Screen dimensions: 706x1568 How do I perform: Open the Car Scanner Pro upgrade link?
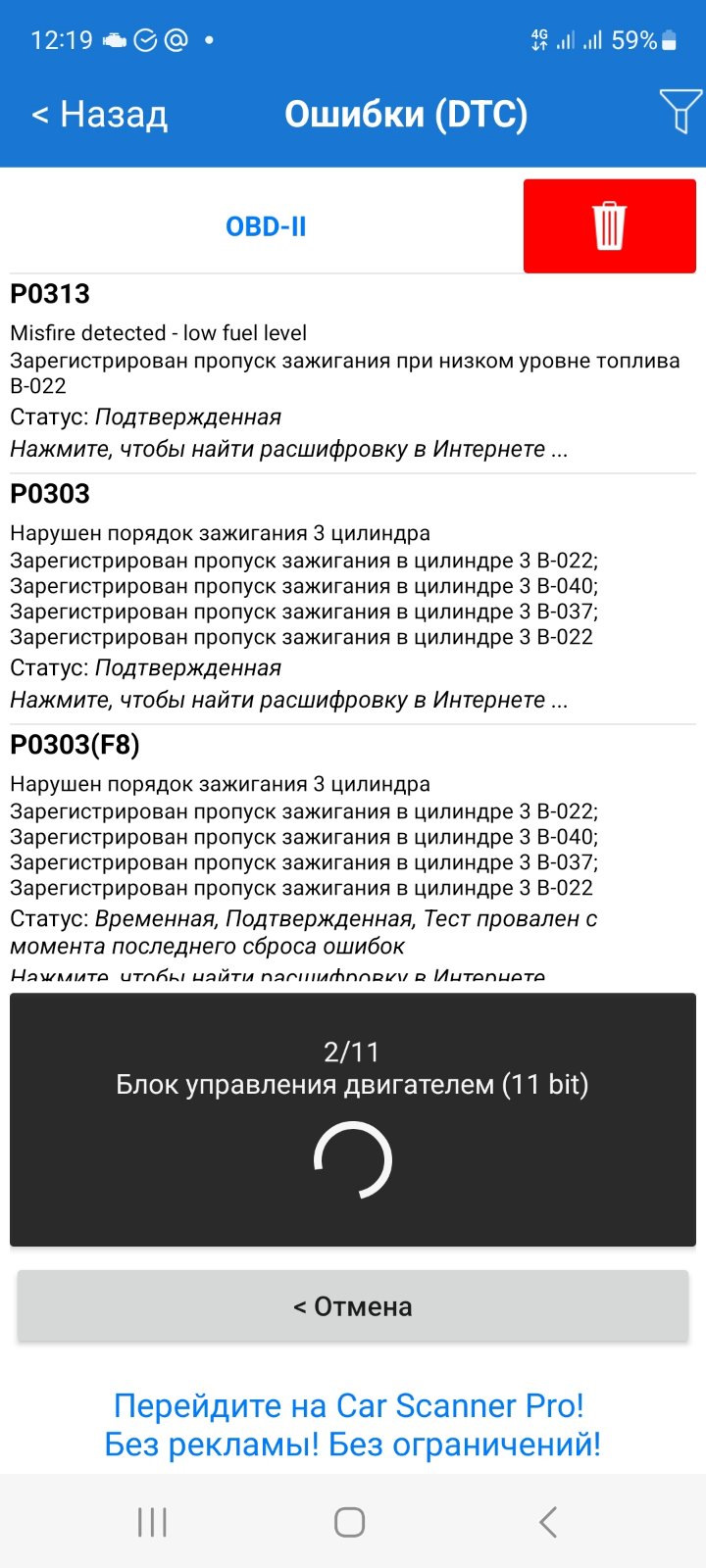353,1424
